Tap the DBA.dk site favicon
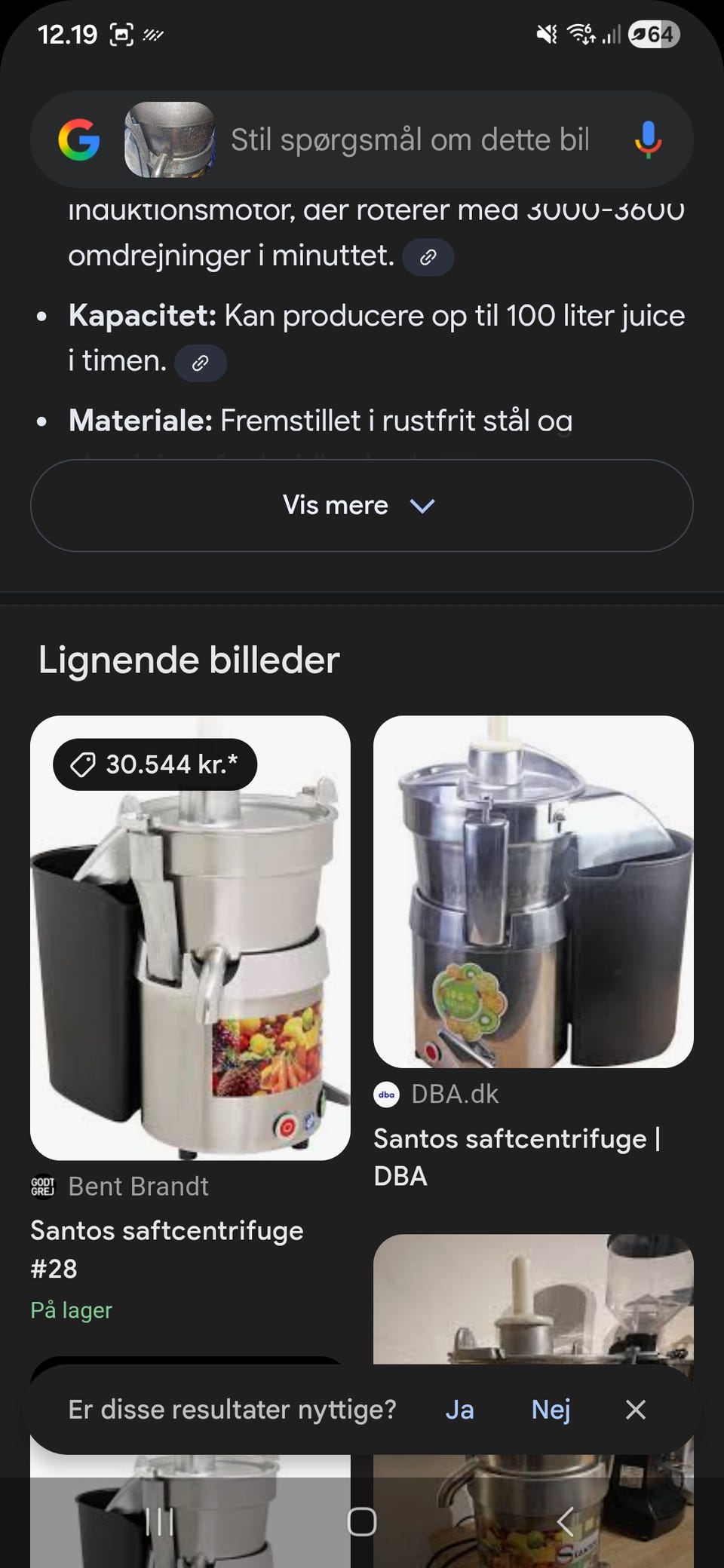The width and height of the screenshot is (724, 1568). click(387, 1095)
